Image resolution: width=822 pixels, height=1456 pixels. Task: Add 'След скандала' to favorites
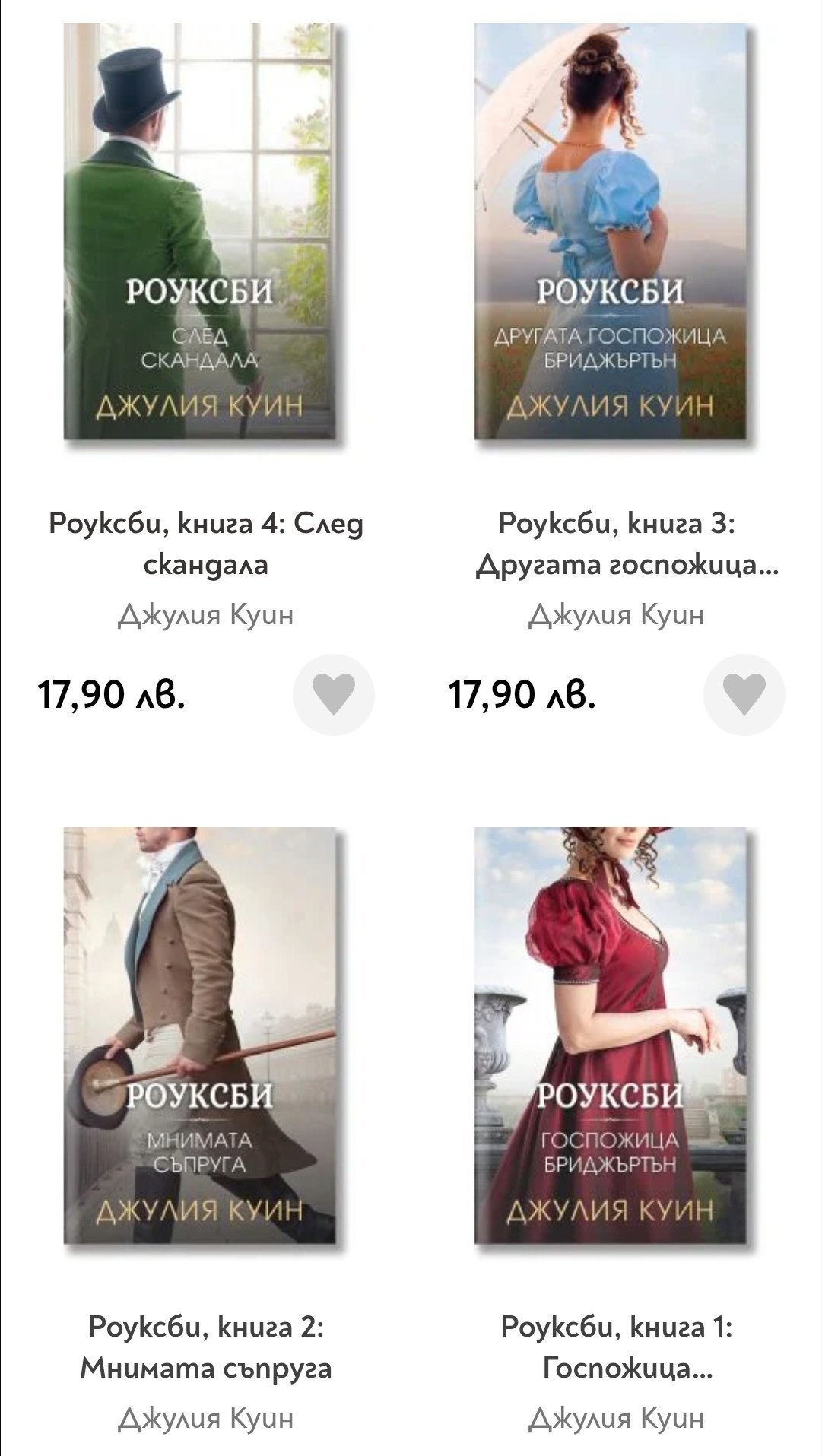[x=334, y=695]
